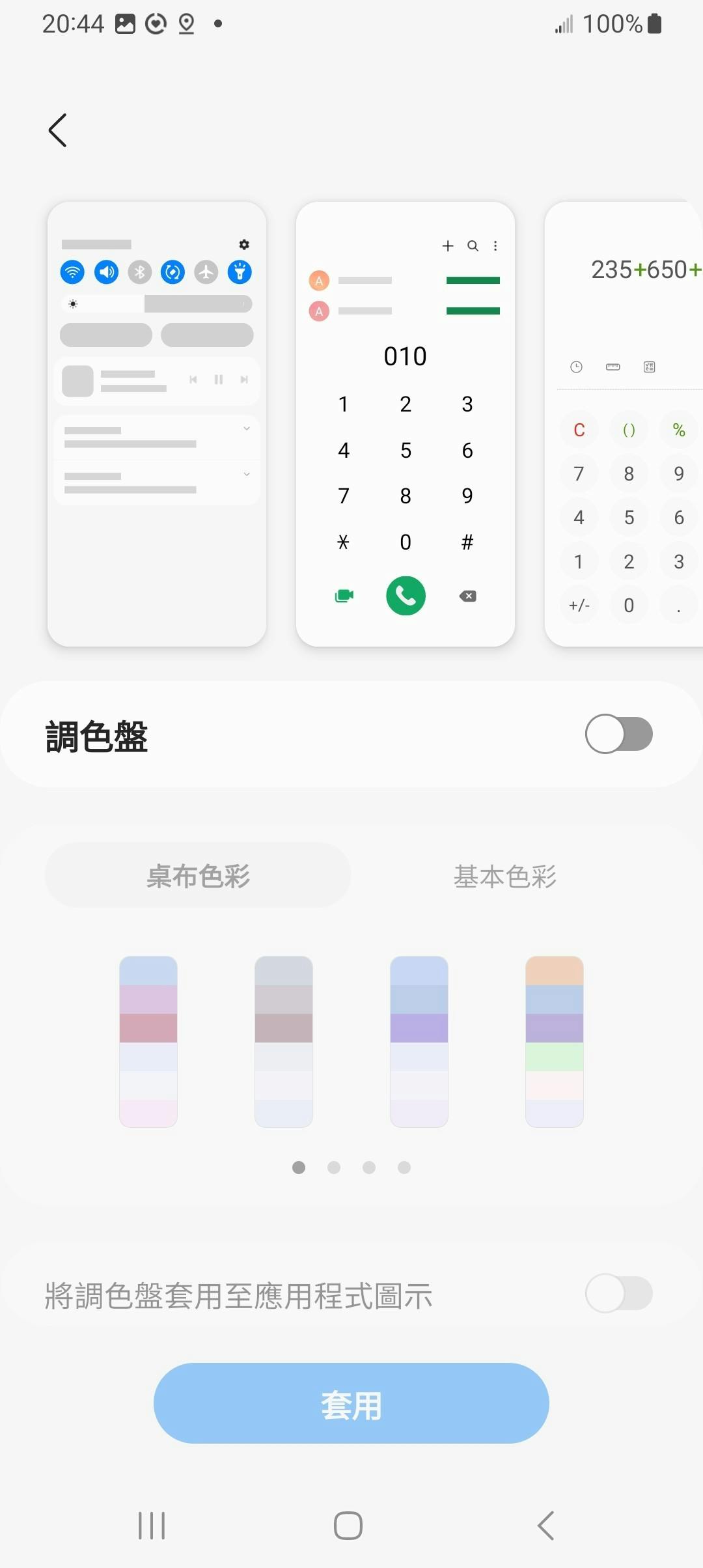Enable 將調色盤套用至應用程式圖示 switch
Image resolution: width=703 pixels, height=1568 pixels.
coord(618,1293)
